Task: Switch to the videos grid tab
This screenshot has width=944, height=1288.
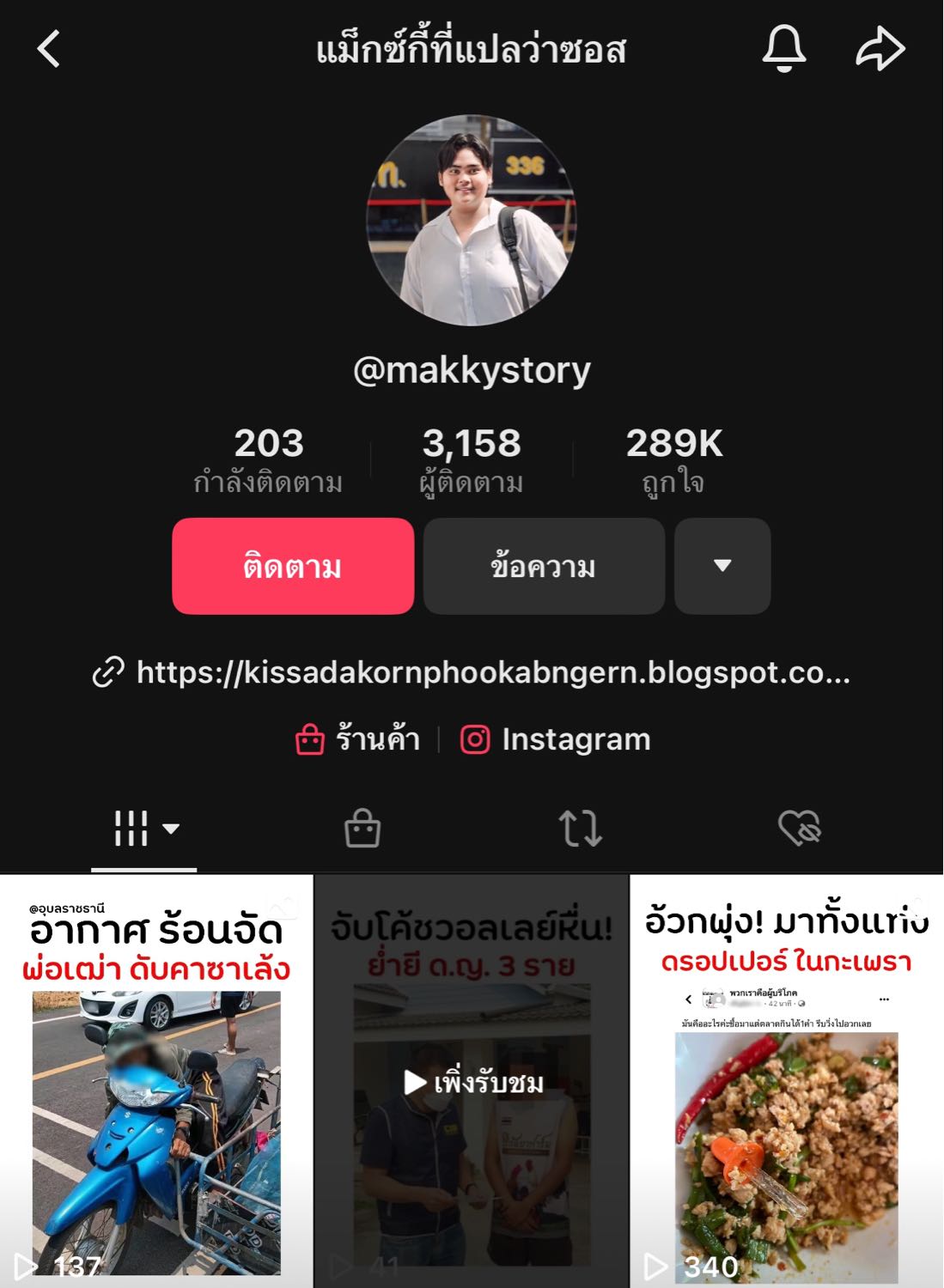Action: coord(143,829)
